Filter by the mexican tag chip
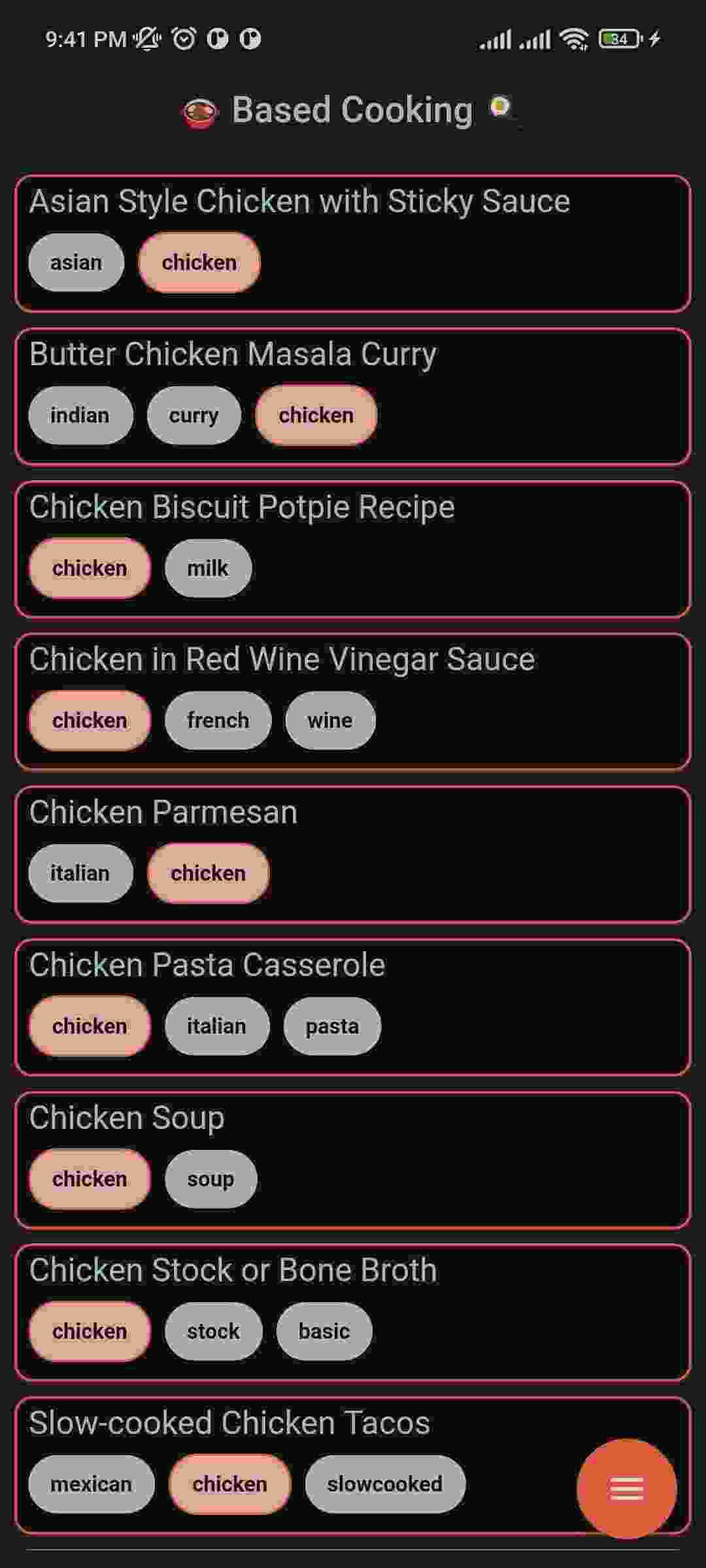 [91, 1484]
